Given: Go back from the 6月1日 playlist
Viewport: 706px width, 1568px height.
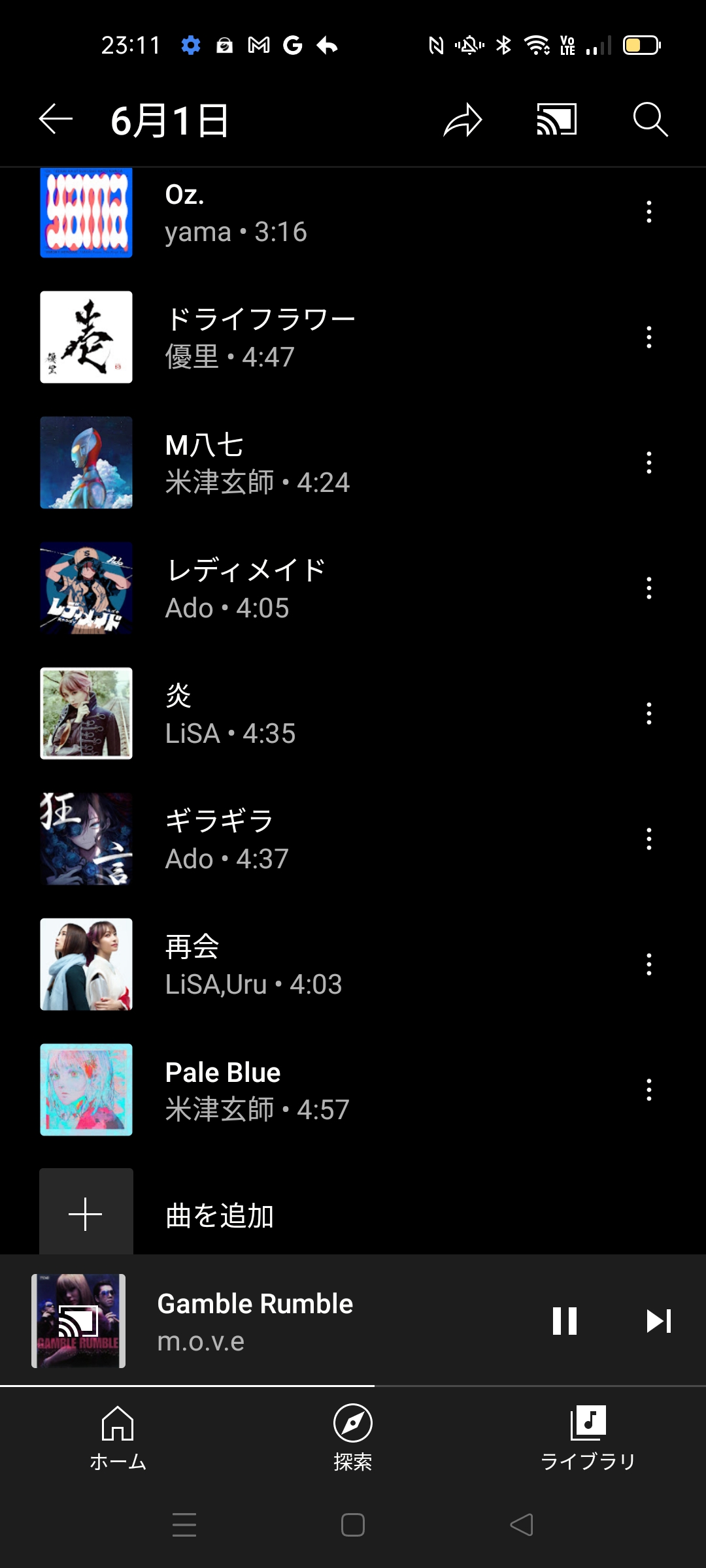Looking at the screenshot, I should click(56, 120).
